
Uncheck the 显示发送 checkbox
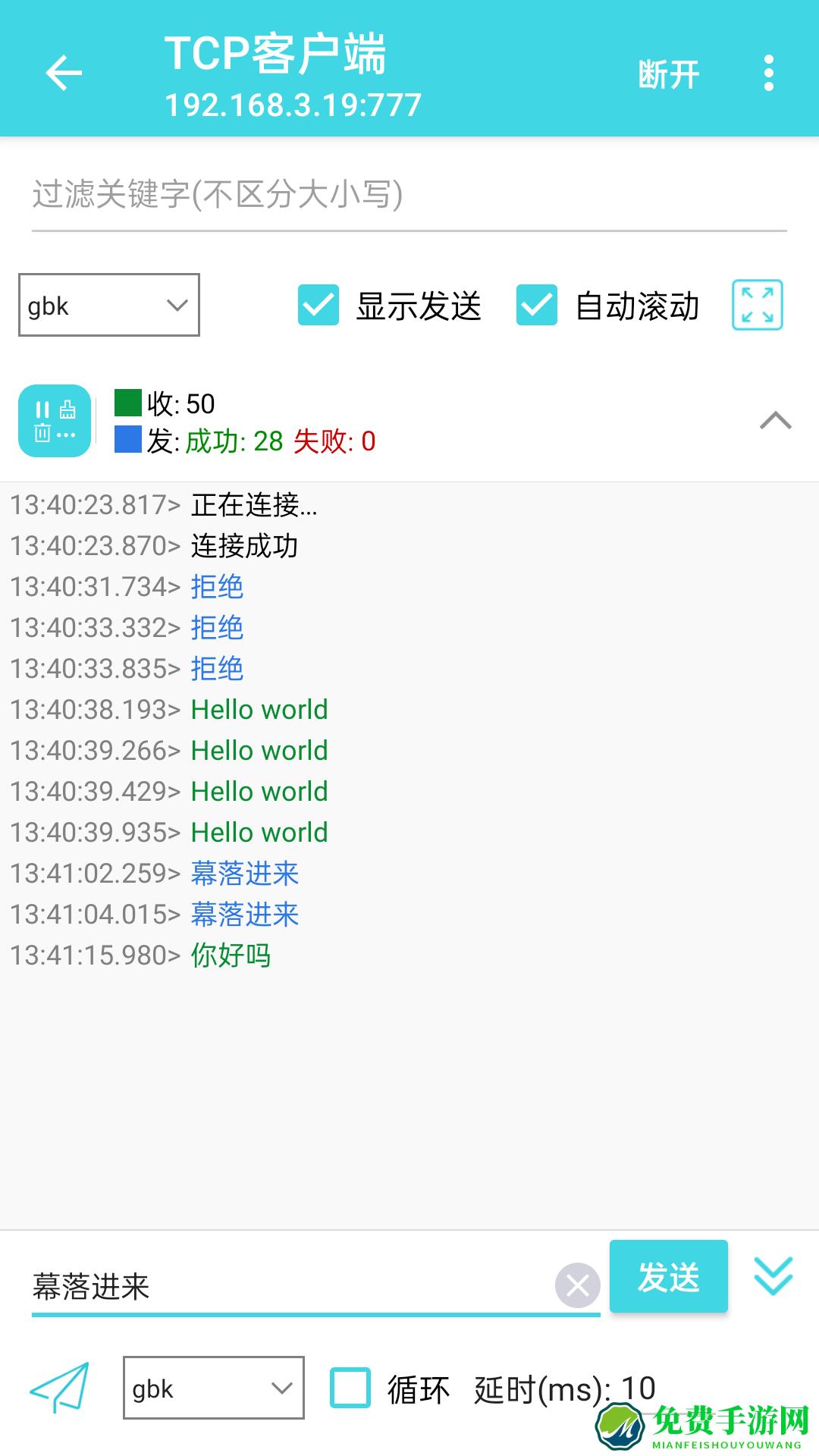(318, 306)
